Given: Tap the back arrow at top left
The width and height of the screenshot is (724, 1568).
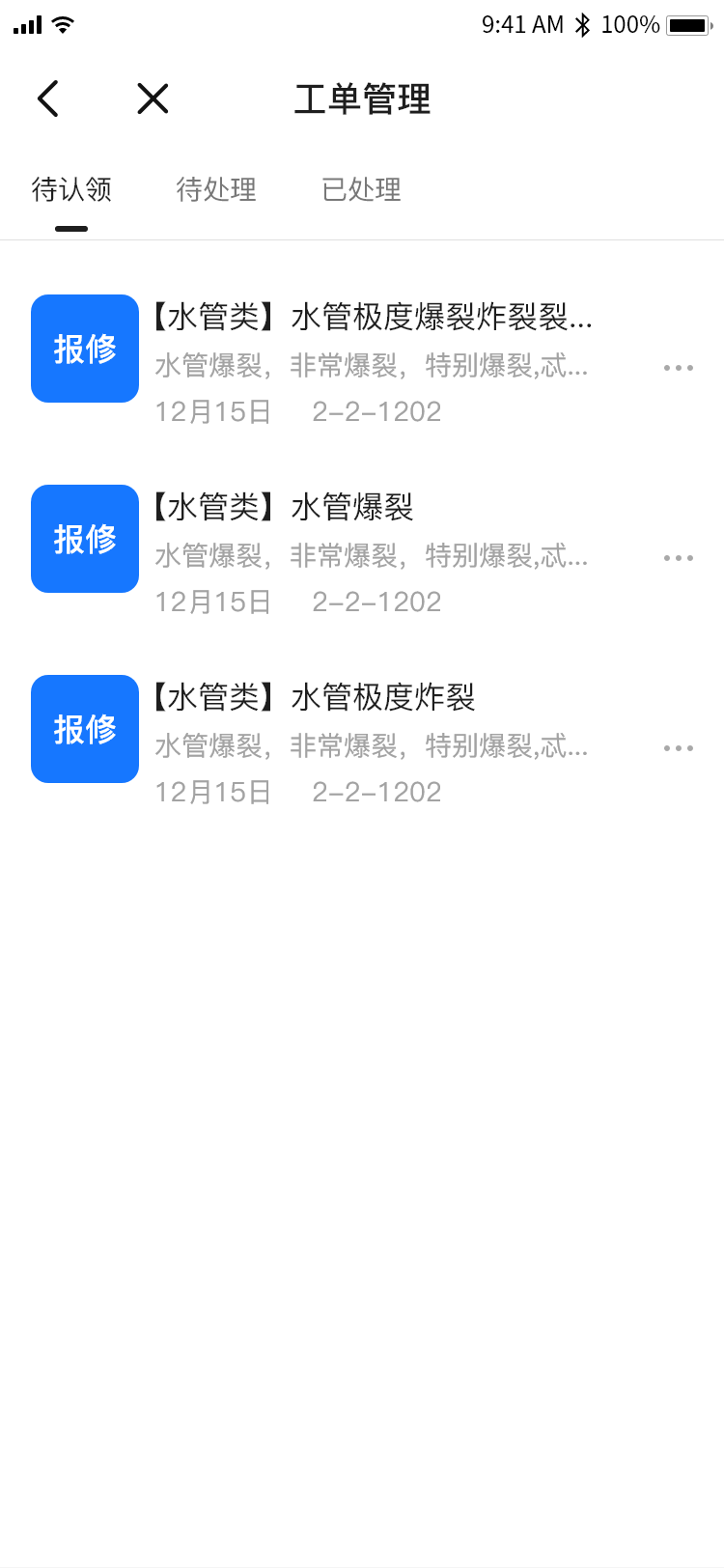Looking at the screenshot, I should (48, 98).
